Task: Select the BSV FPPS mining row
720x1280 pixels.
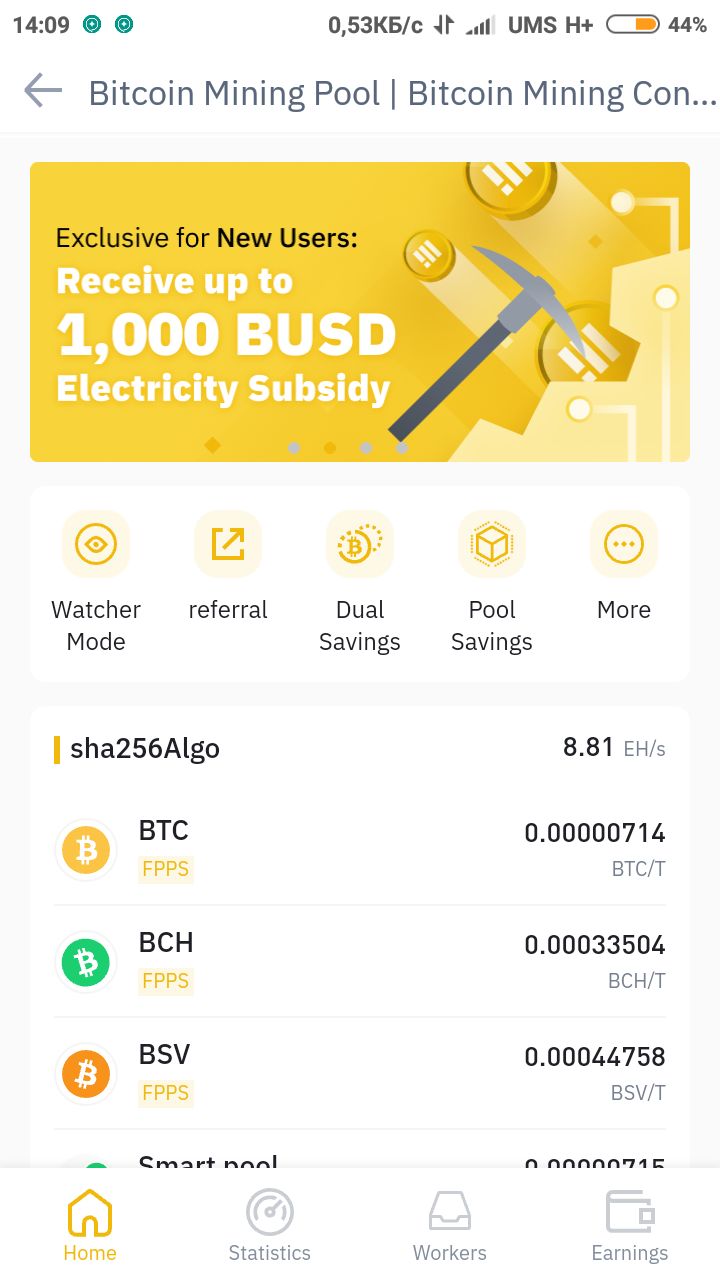Action: (360, 1074)
